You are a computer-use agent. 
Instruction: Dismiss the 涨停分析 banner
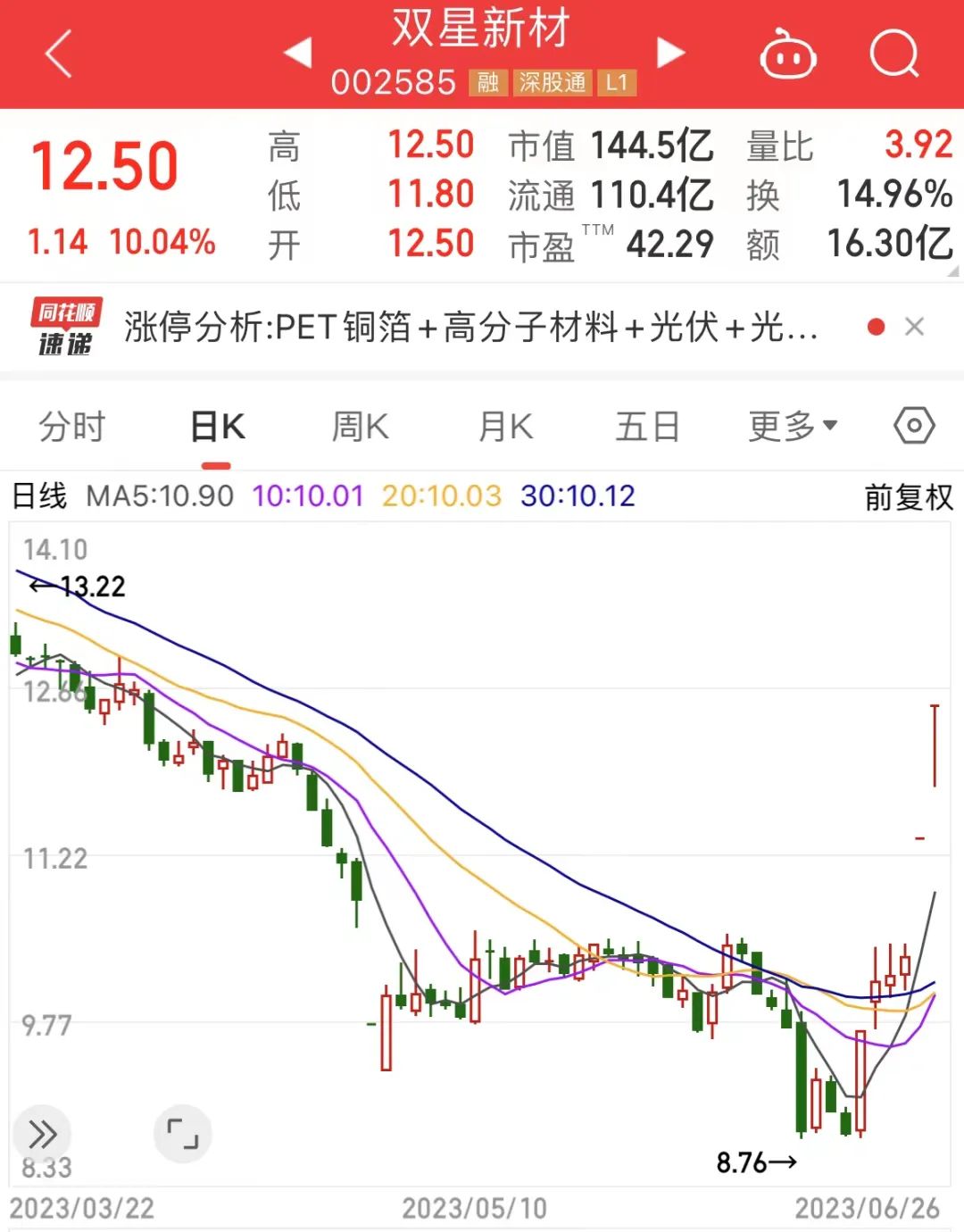pyautogui.click(x=914, y=327)
